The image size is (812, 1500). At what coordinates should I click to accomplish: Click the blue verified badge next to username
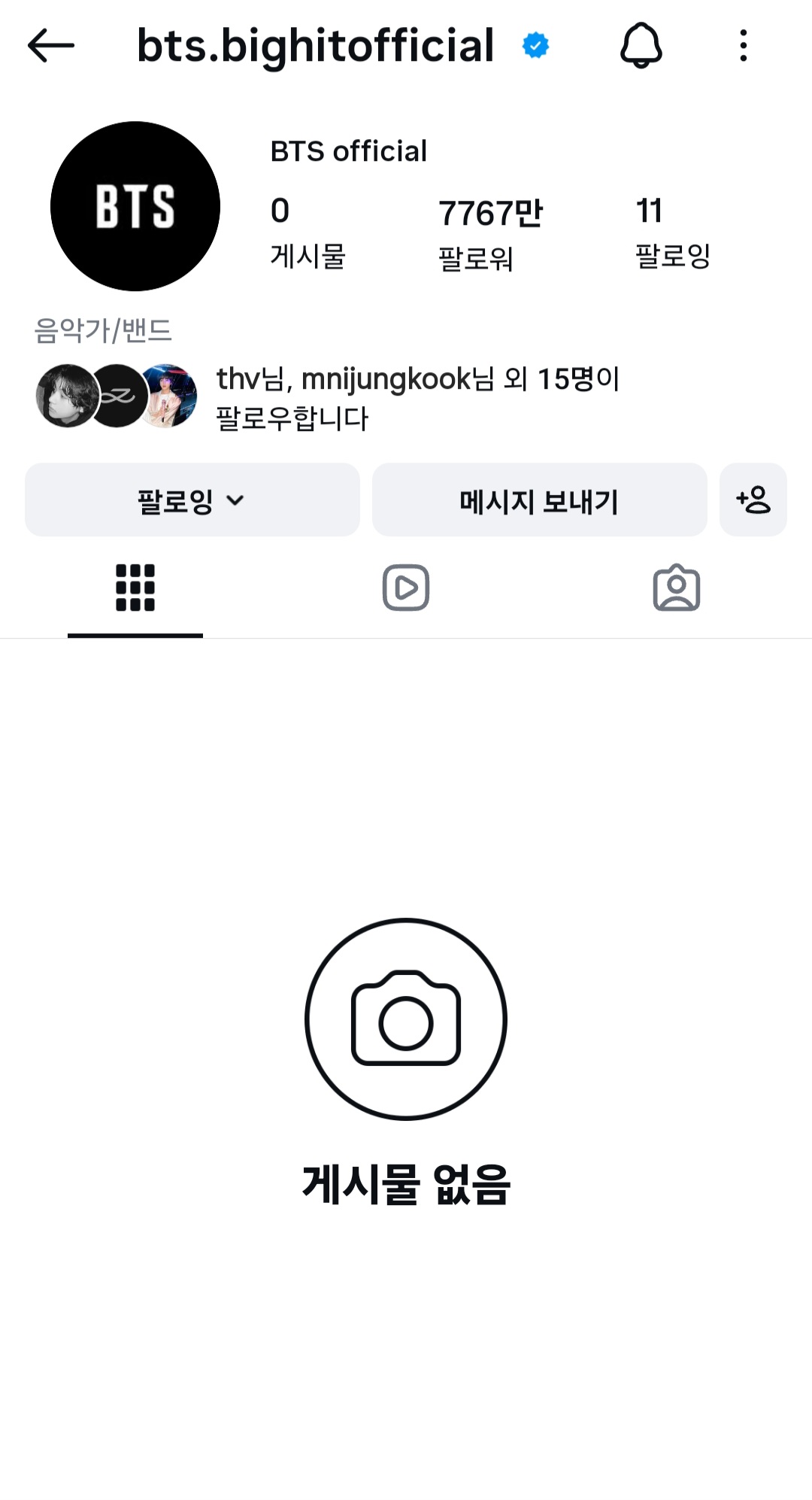[x=535, y=47]
